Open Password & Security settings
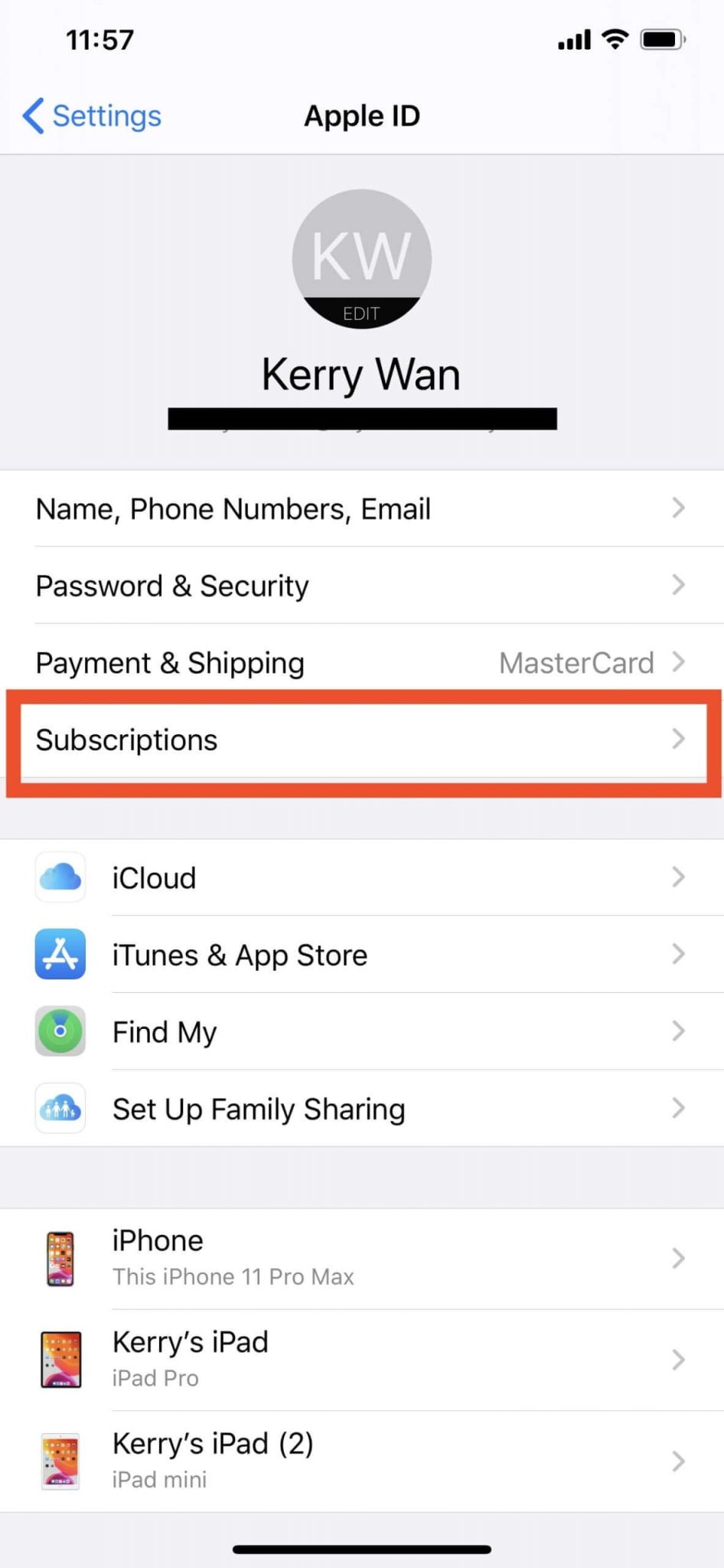Viewport: 724px width, 1568px height. (362, 586)
